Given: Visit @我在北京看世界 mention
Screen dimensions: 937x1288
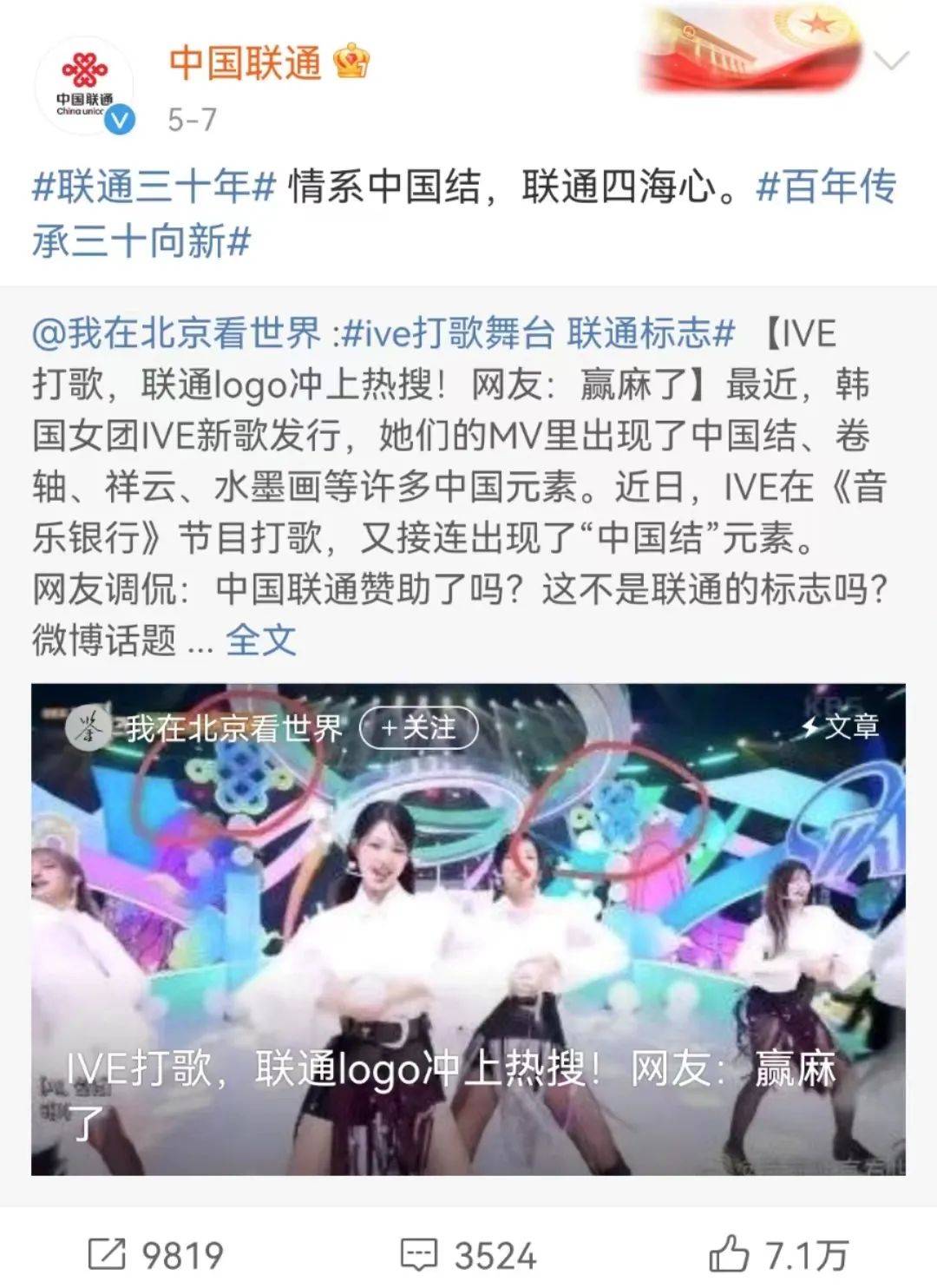Looking at the screenshot, I should click(x=177, y=334).
